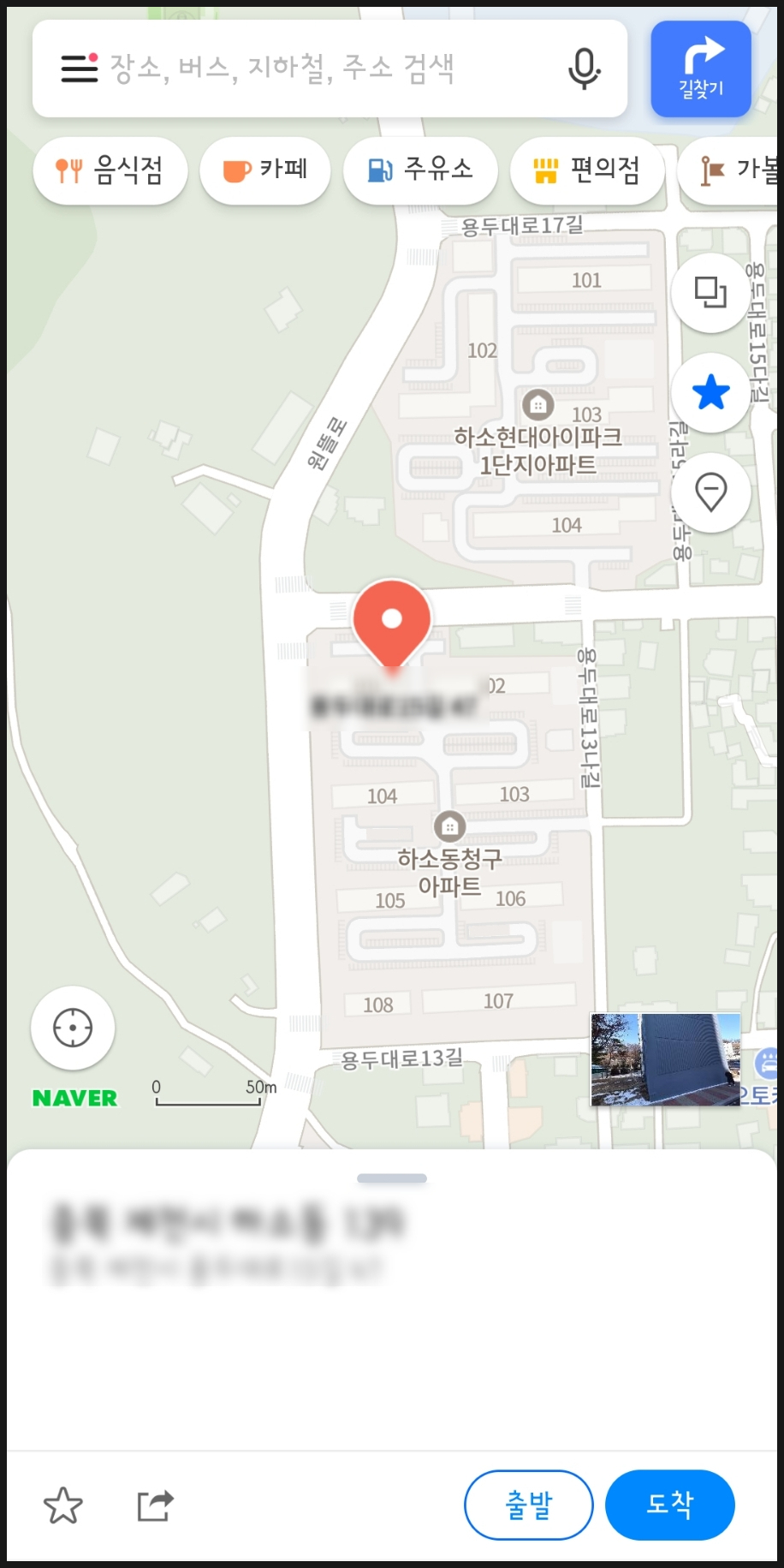Select the 편의점 convenience store chip

[586, 170]
